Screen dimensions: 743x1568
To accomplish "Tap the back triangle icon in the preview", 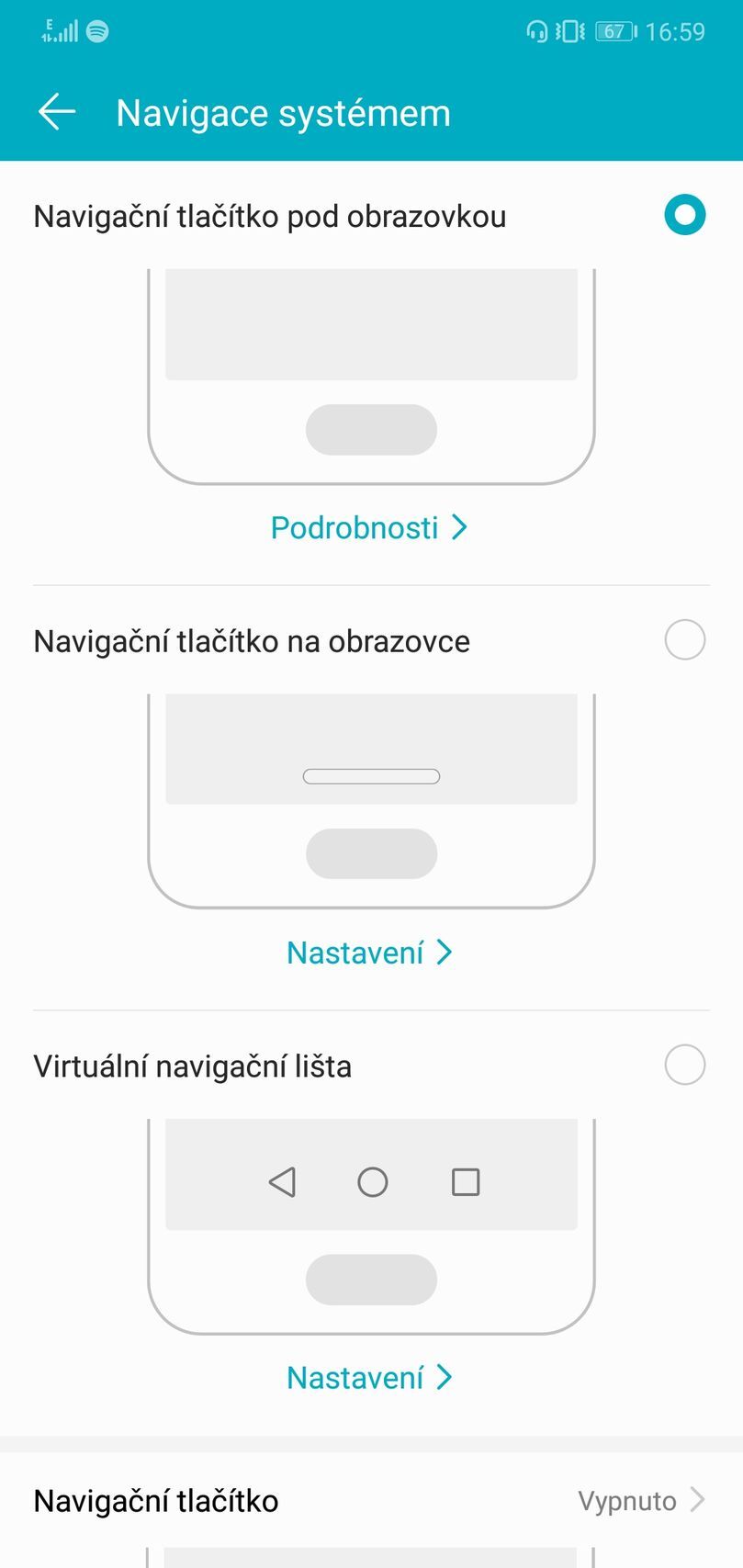I will click(x=281, y=1183).
